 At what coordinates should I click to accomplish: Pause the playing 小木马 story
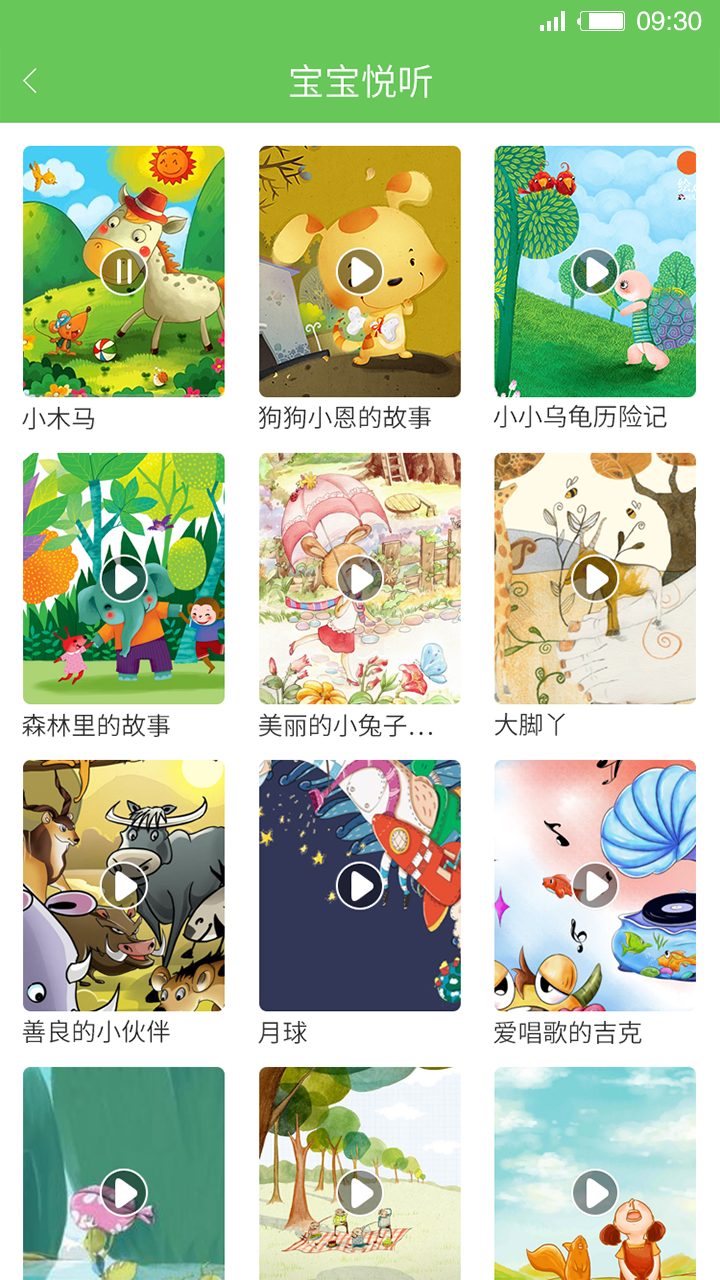[123, 272]
